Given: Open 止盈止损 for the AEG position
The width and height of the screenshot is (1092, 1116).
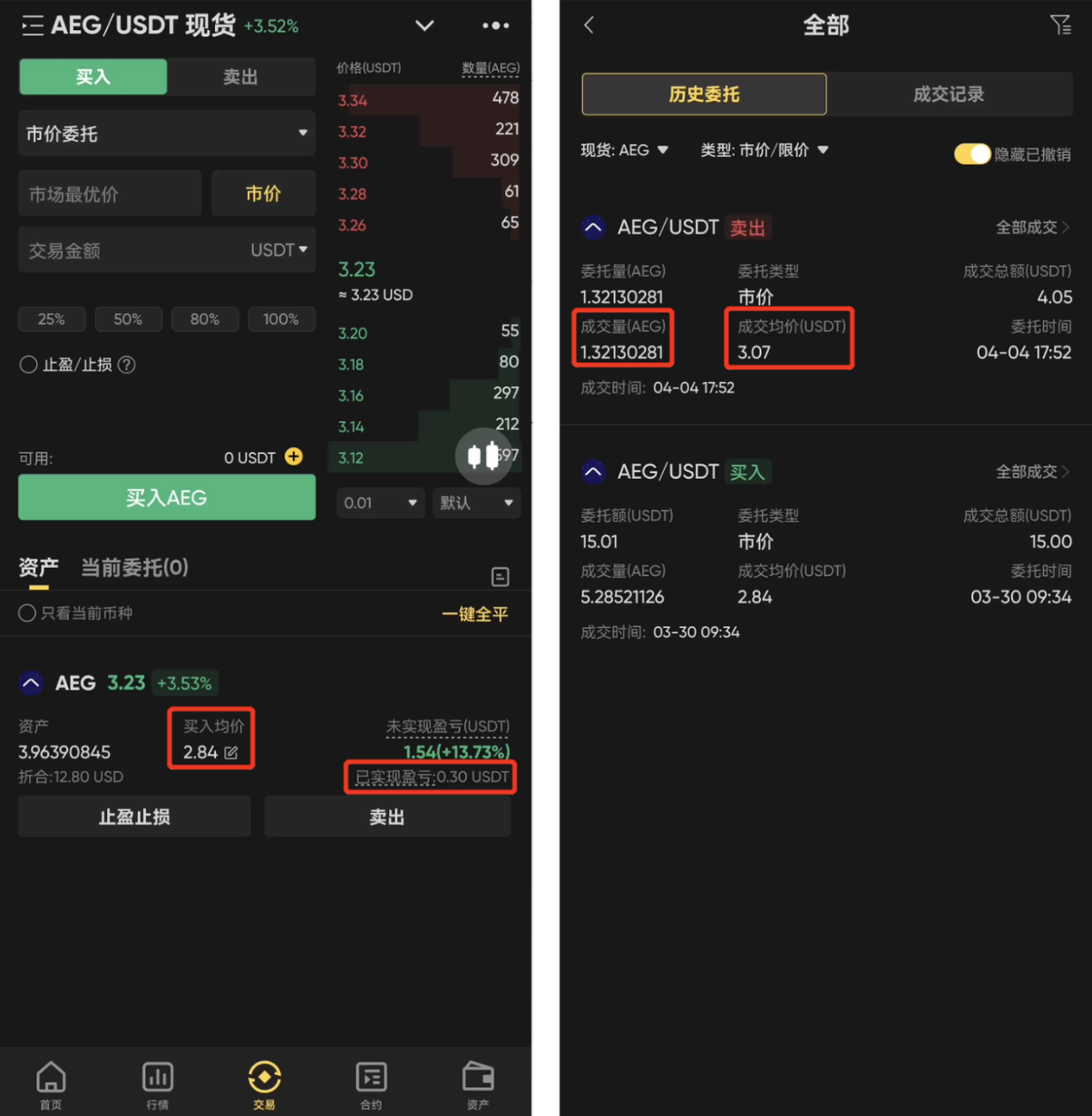Looking at the screenshot, I should point(134,817).
